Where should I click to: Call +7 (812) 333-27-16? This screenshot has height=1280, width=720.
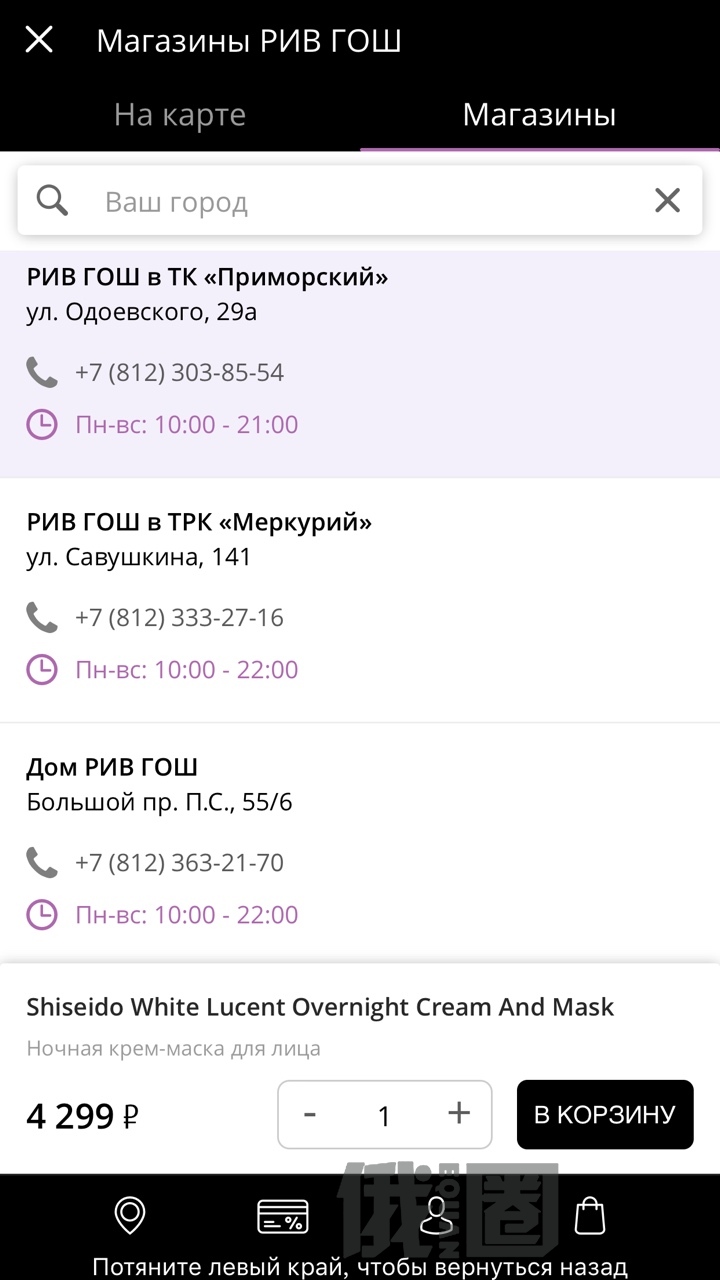(179, 617)
